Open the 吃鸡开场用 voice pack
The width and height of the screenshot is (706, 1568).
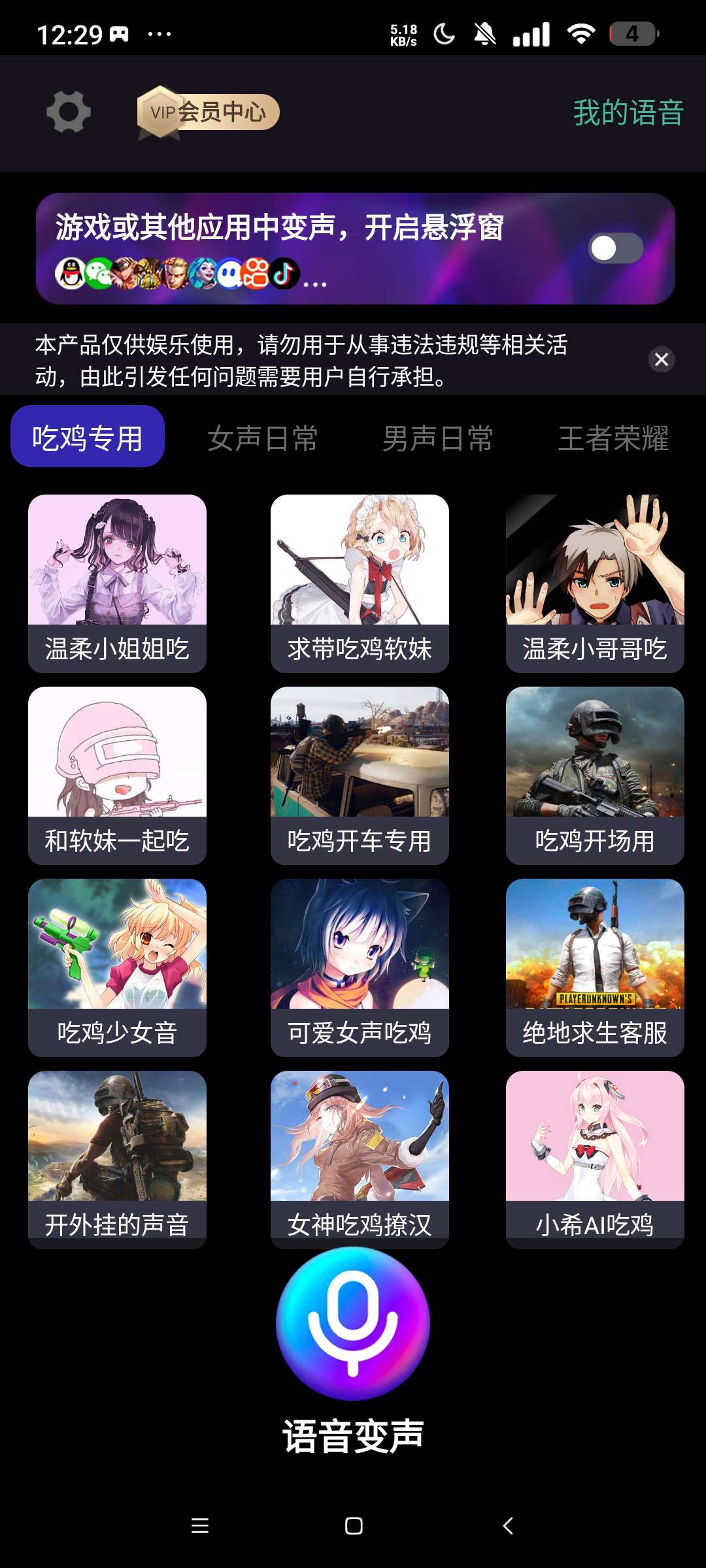pos(595,776)
